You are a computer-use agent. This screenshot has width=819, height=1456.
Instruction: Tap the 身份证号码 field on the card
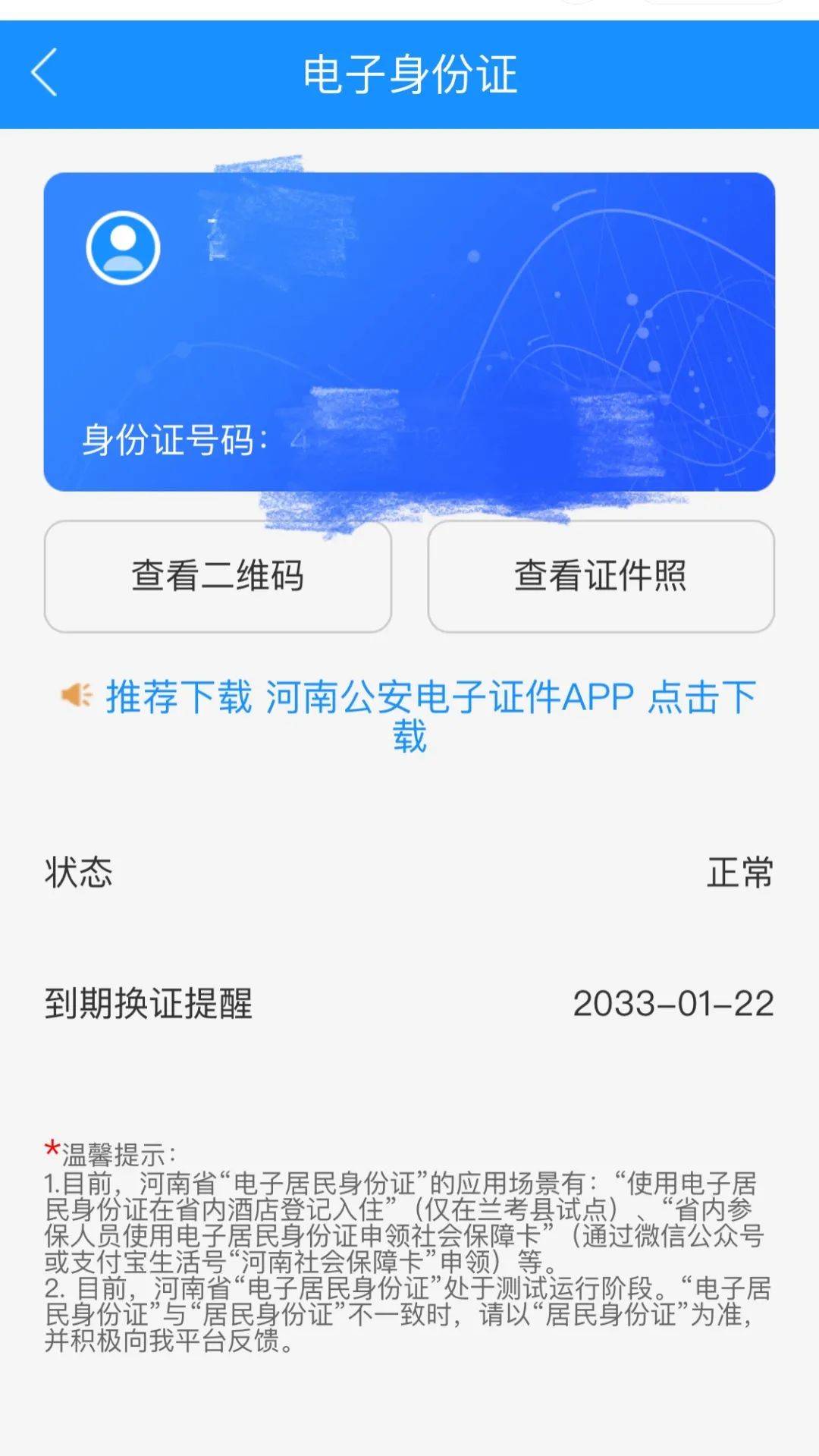[x=178, y=439]
